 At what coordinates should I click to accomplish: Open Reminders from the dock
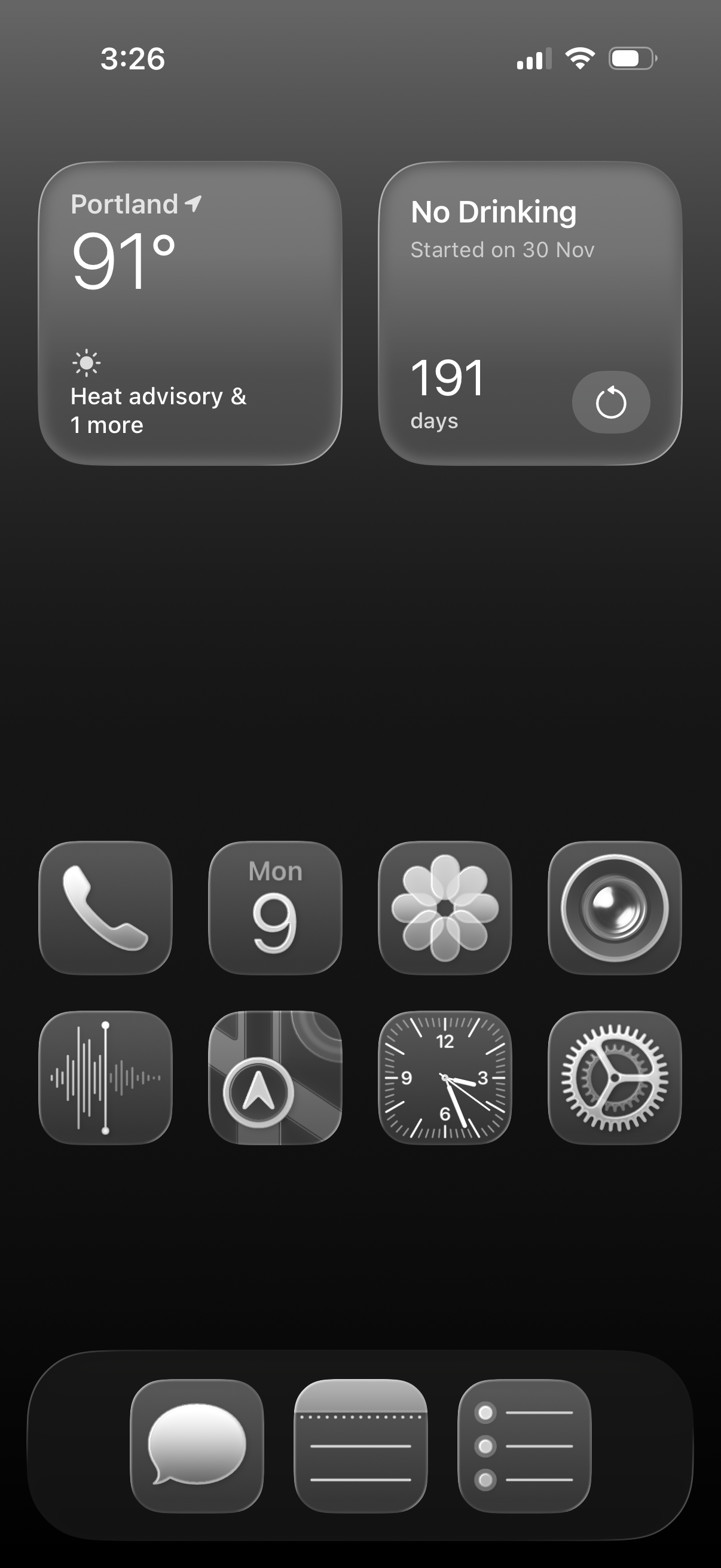[x=524, y=1445]
